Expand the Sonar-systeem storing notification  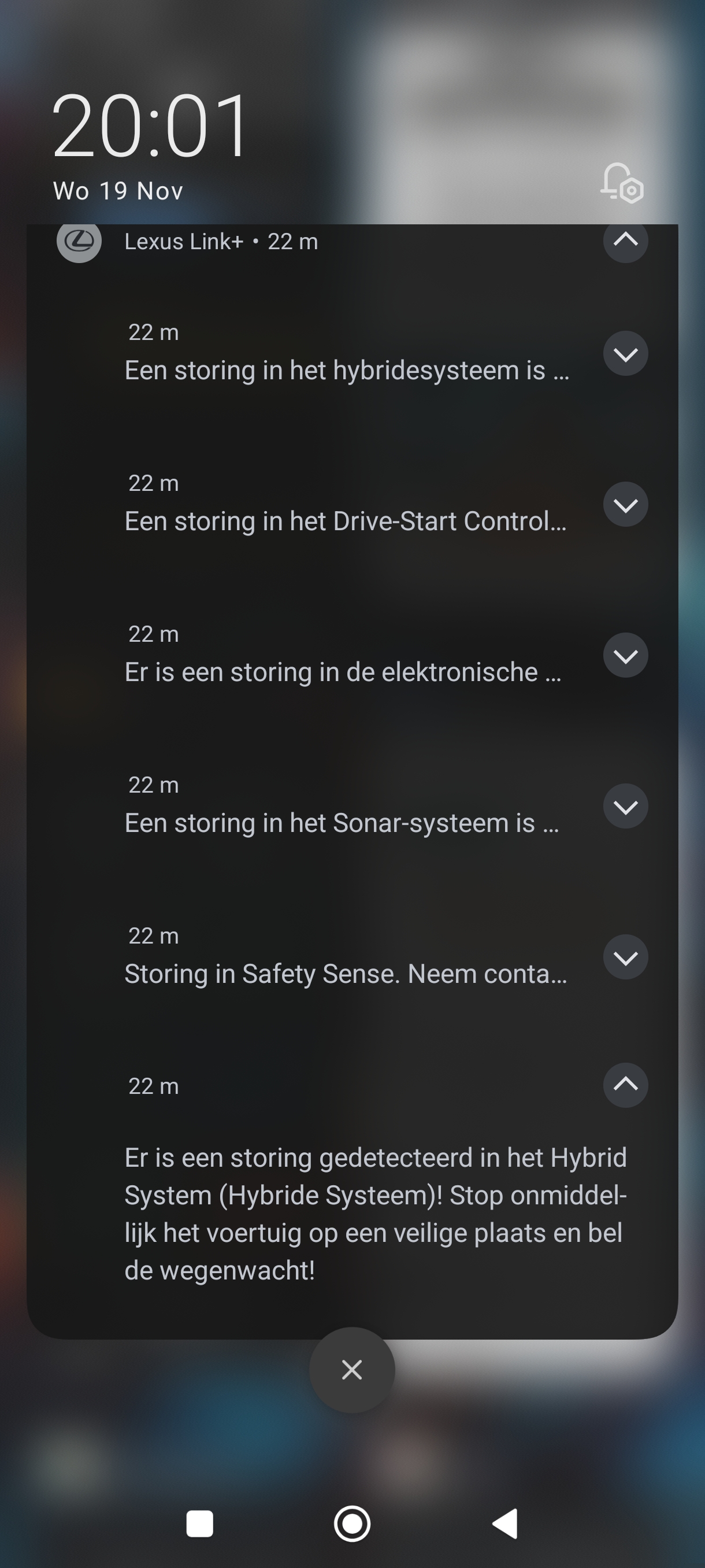point(625,807)
